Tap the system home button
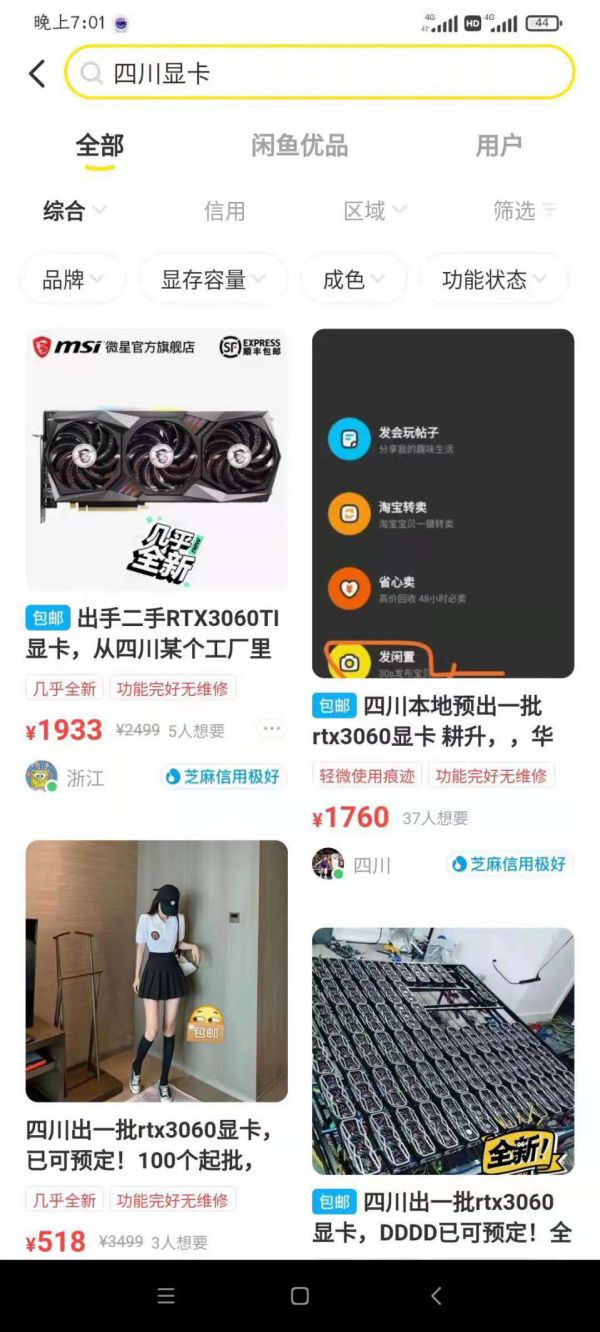Screen dimensions: 600x1332 click(299, 1296)
